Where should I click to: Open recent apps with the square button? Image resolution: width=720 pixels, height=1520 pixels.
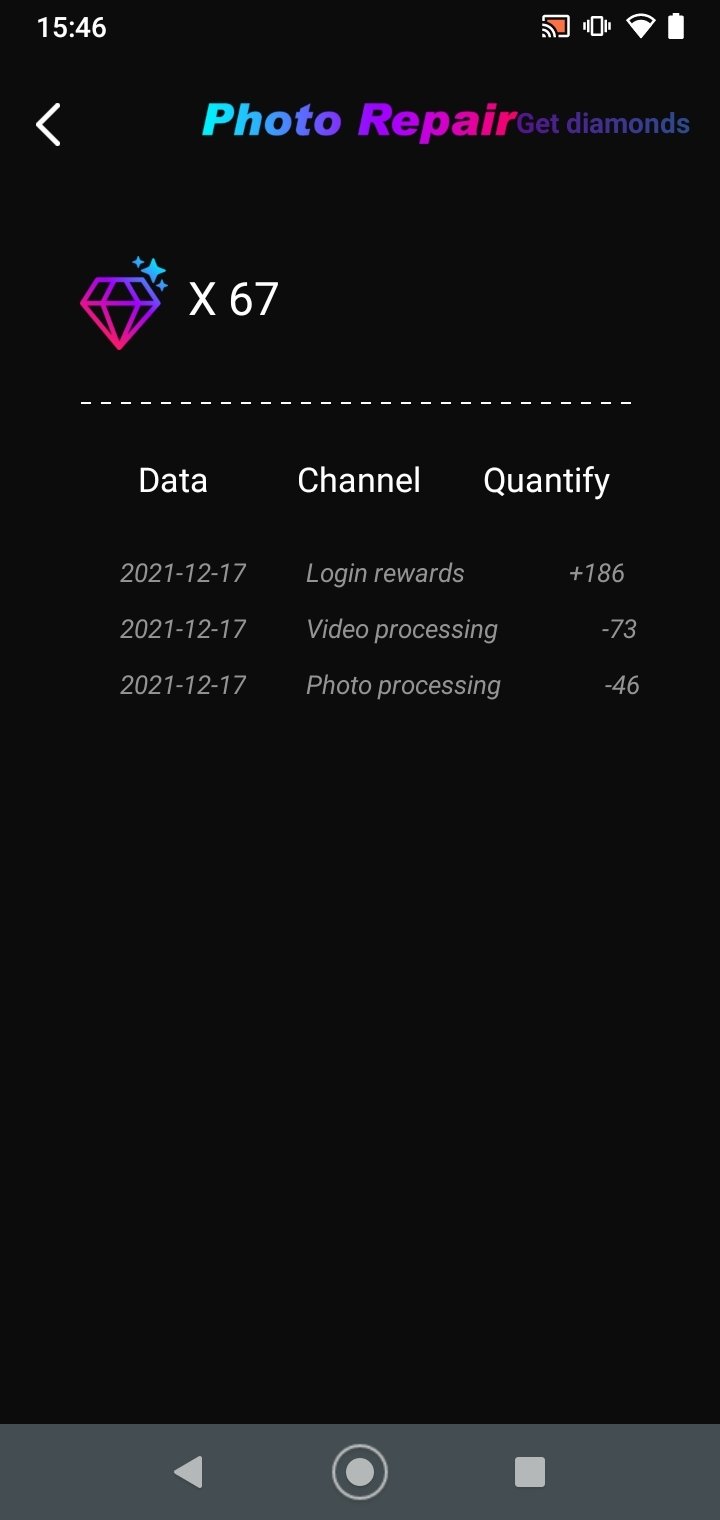click(x=529, y=1472)
